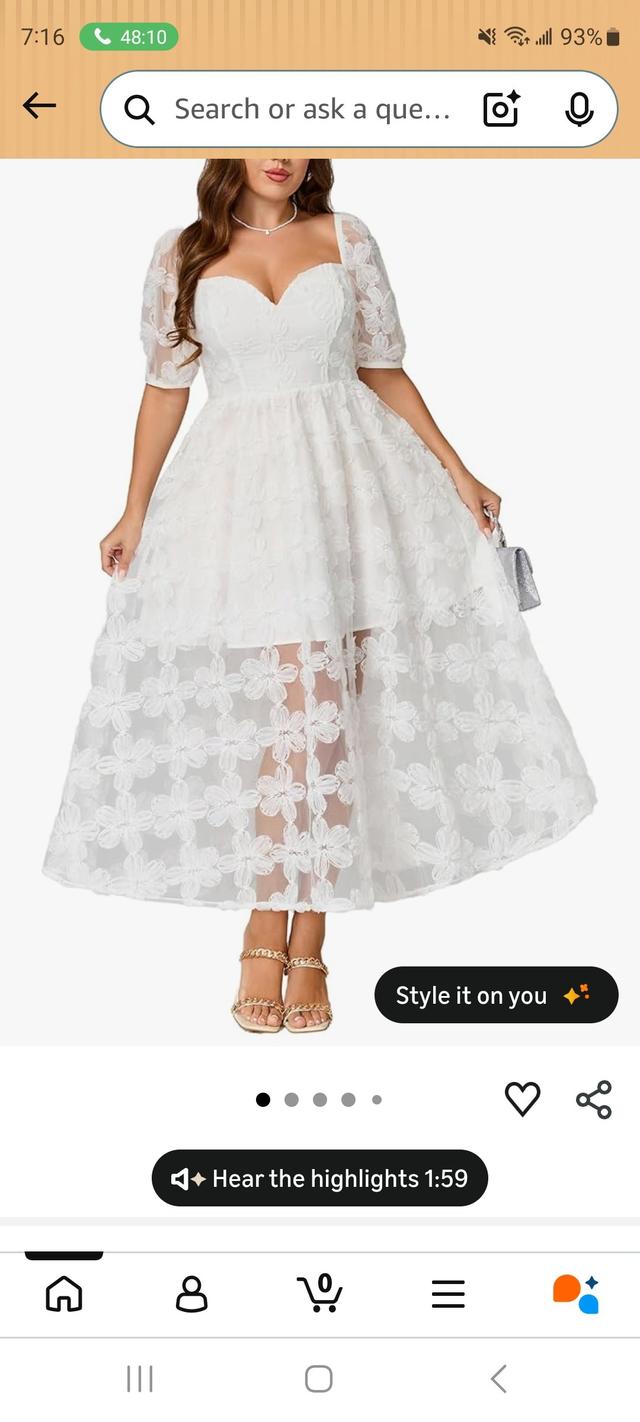
Task: Open camera search in the search bar
Action: (x=501, y=109)
